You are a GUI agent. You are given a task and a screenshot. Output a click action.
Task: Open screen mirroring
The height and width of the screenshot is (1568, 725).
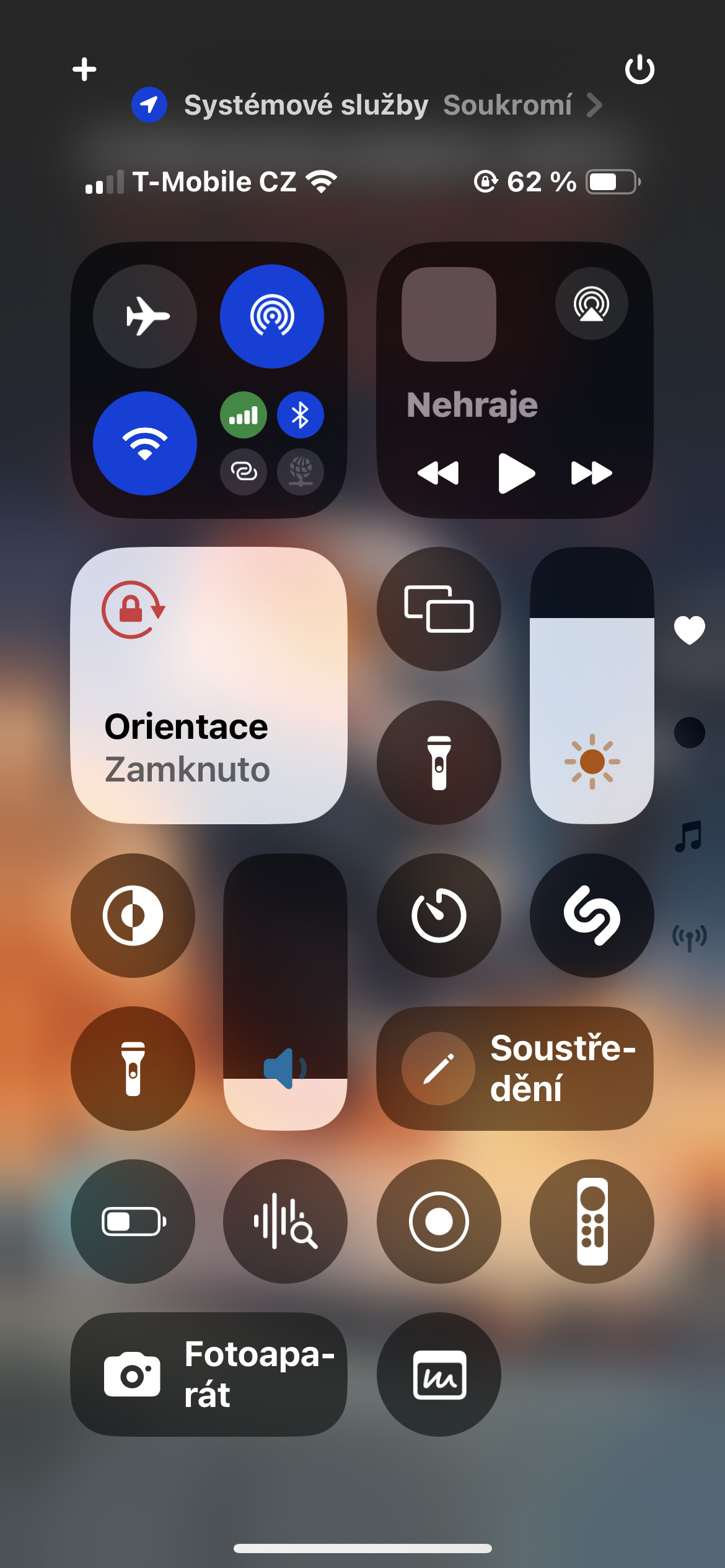click(439, 609)
